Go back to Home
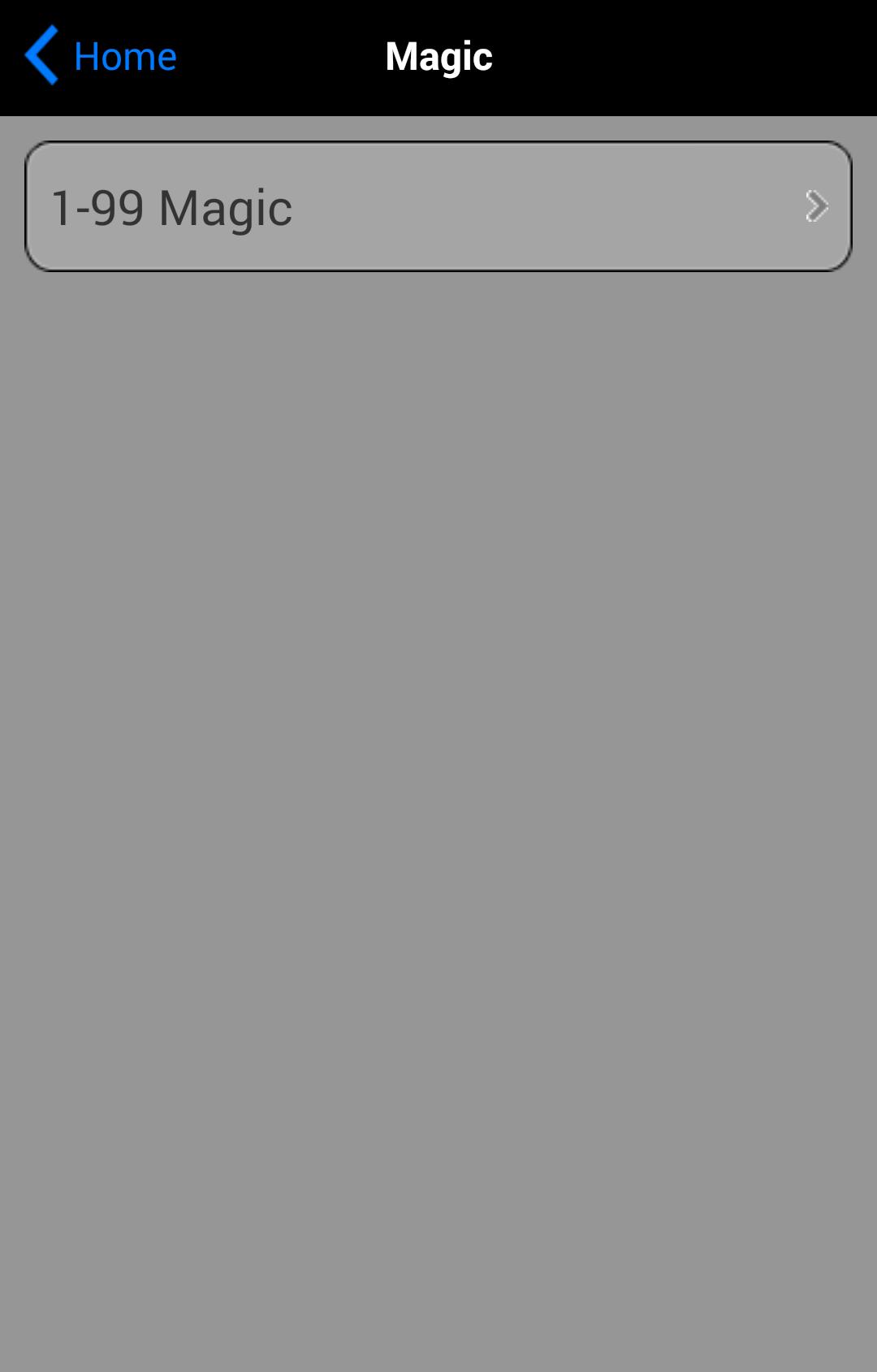This screenshot has width=877, height=1372. 101,56
